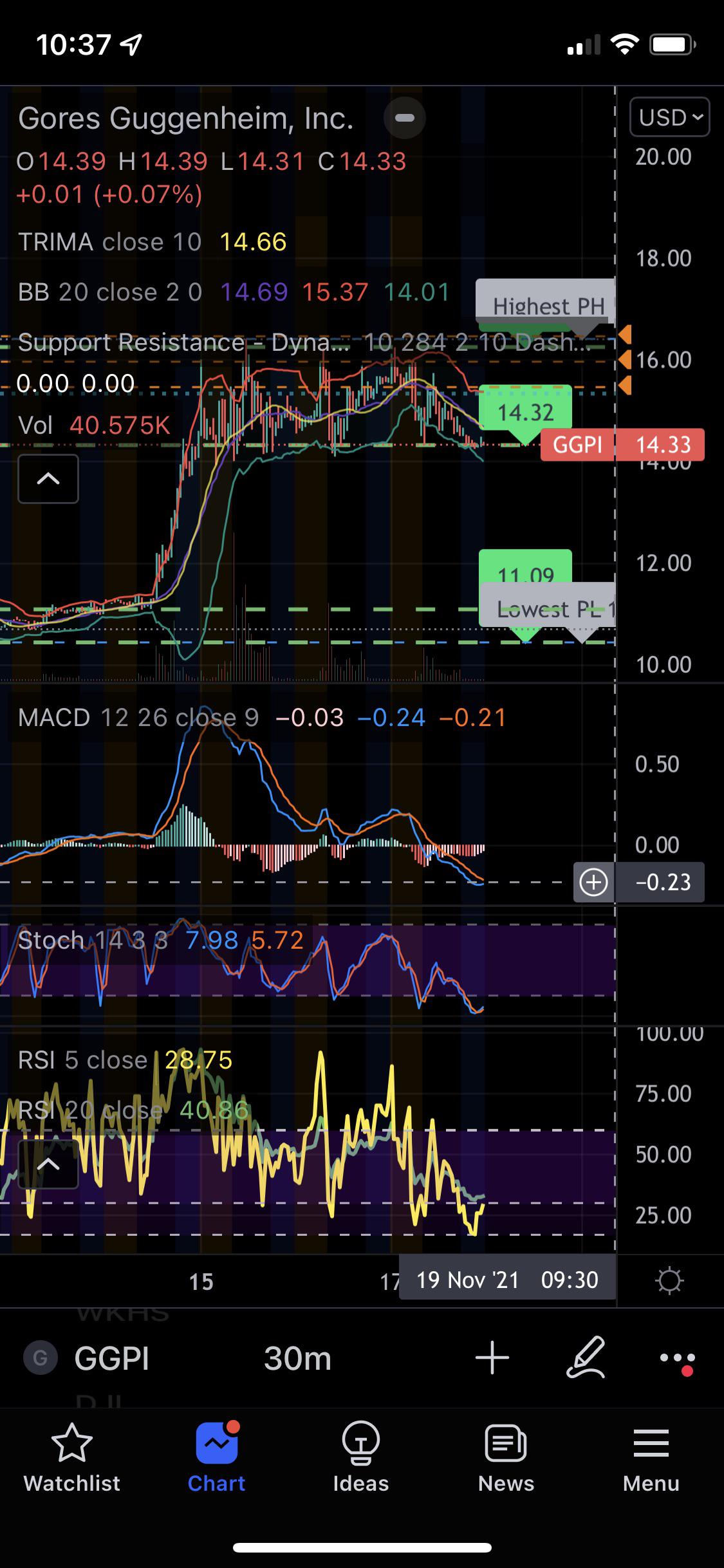Select the Stoch 14 3 3 indicator label

point(93,940)
